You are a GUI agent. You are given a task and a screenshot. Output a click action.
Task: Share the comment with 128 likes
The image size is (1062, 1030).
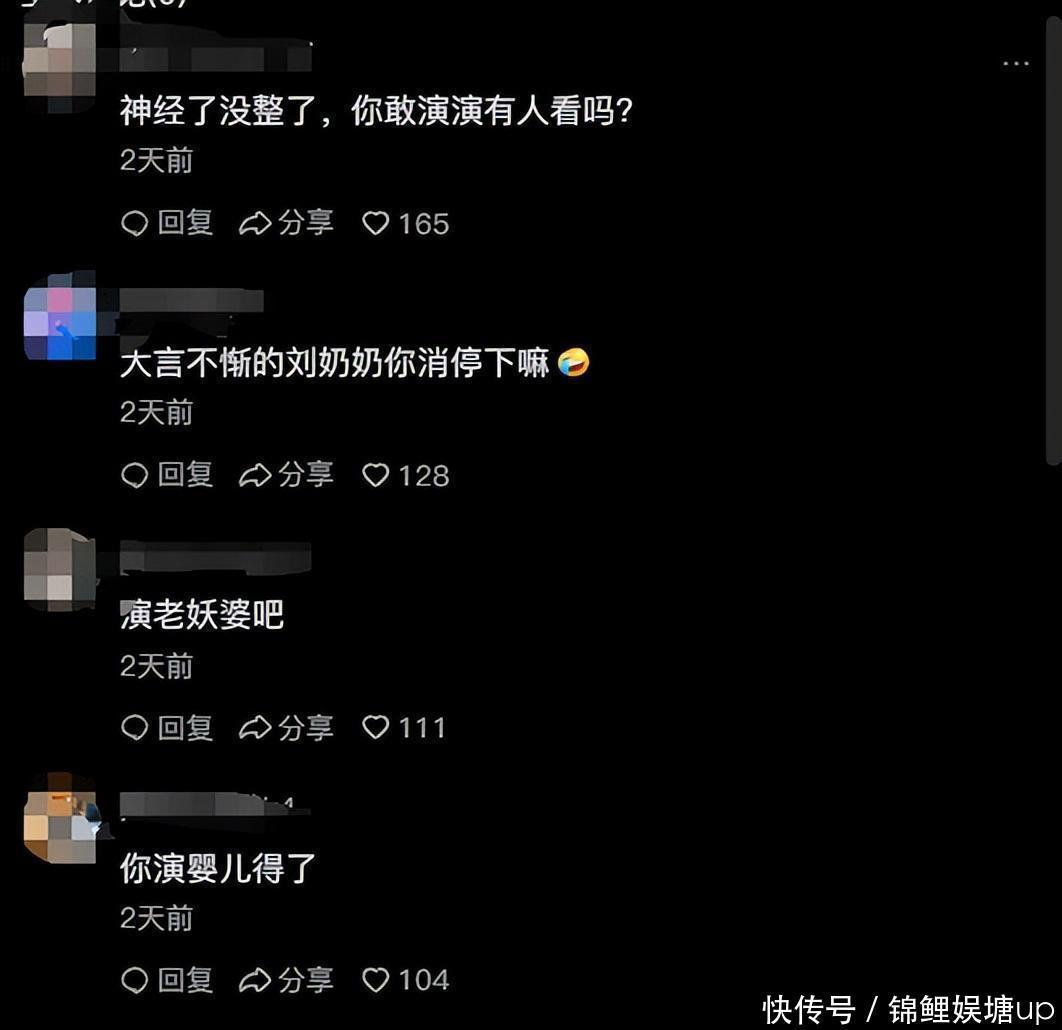[x=286, y=475]
